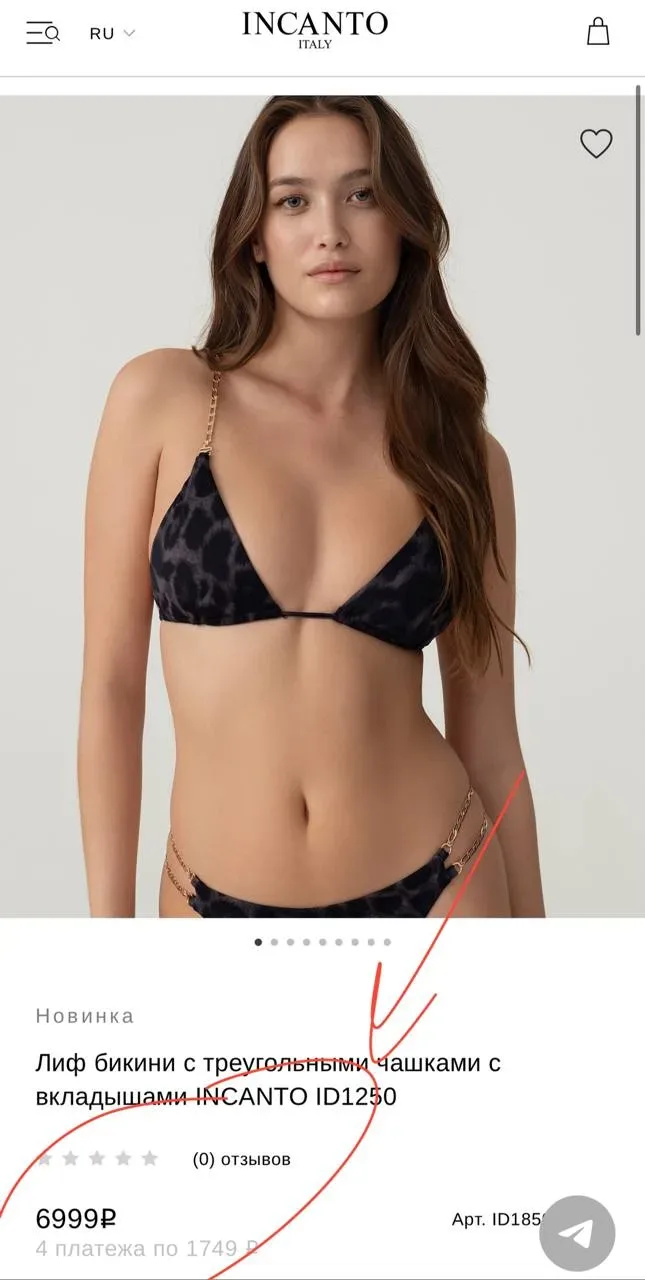Open the zero reviews link
Screen dimensions: 645x1280
click(x=241, y=1159)
